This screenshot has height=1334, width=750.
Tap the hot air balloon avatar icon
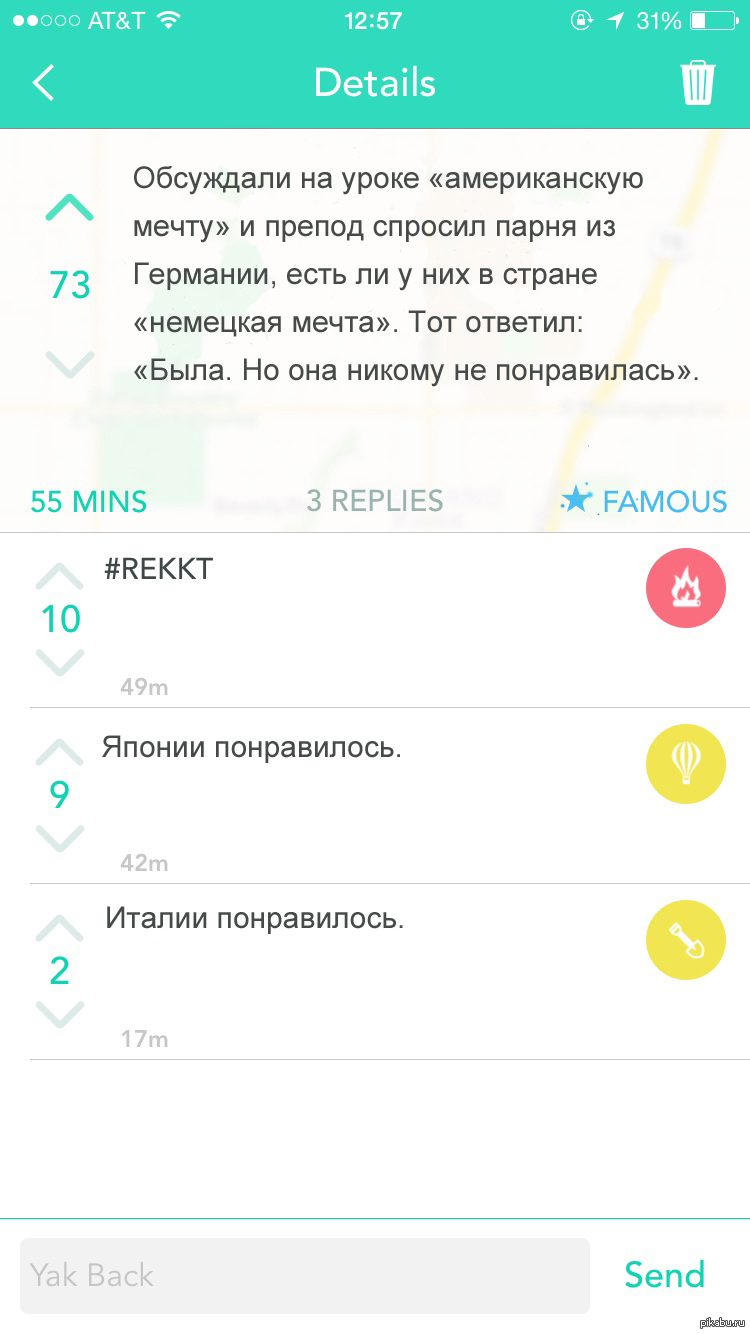point(686,764)
